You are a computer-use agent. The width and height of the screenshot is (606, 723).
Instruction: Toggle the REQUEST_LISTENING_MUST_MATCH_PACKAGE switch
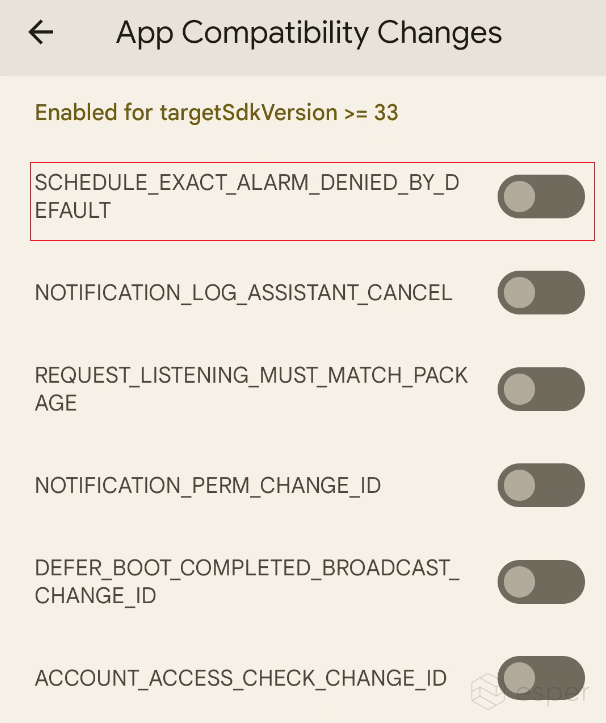(541, 389)
